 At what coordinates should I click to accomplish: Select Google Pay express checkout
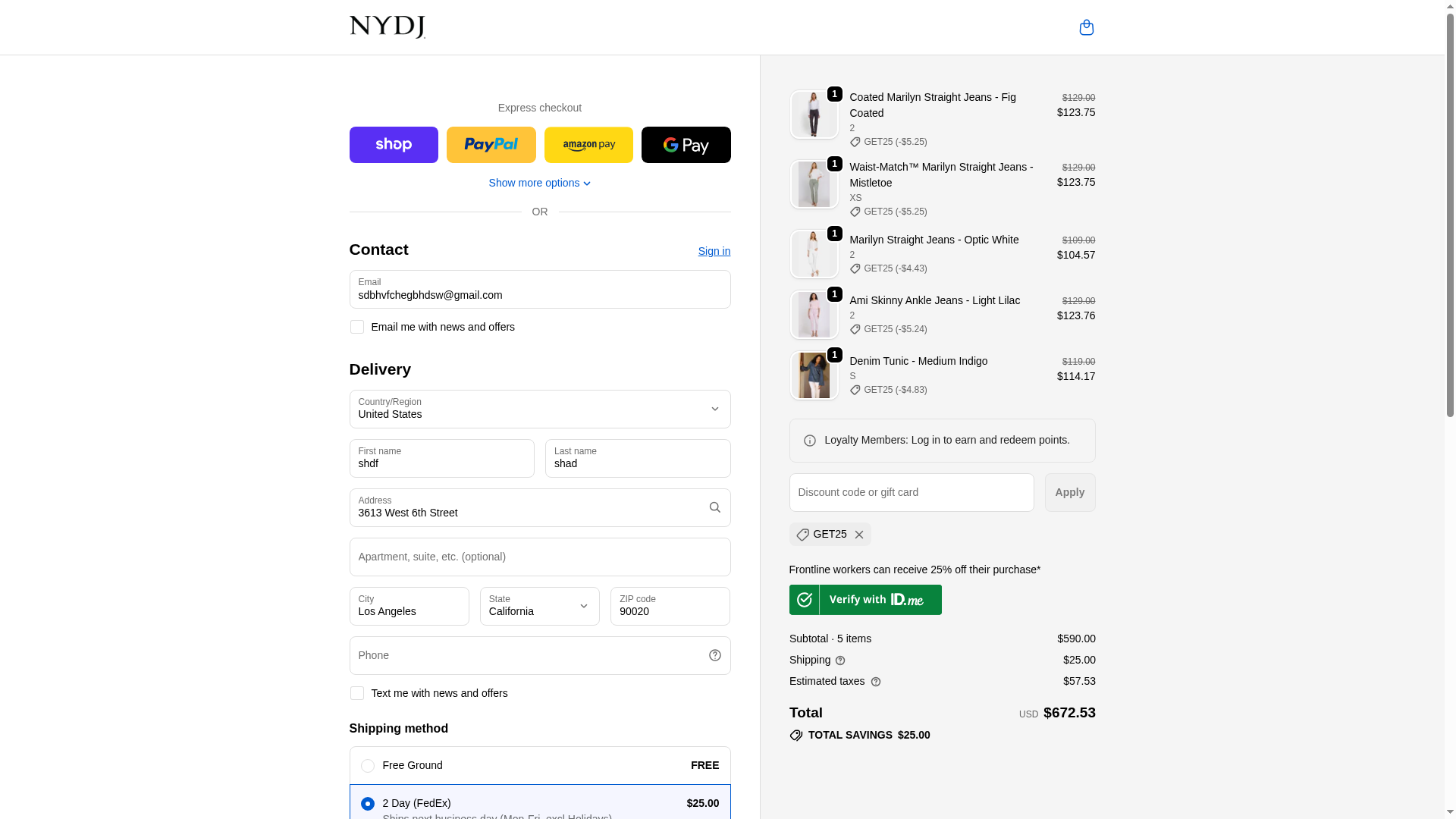coord(686,145)
